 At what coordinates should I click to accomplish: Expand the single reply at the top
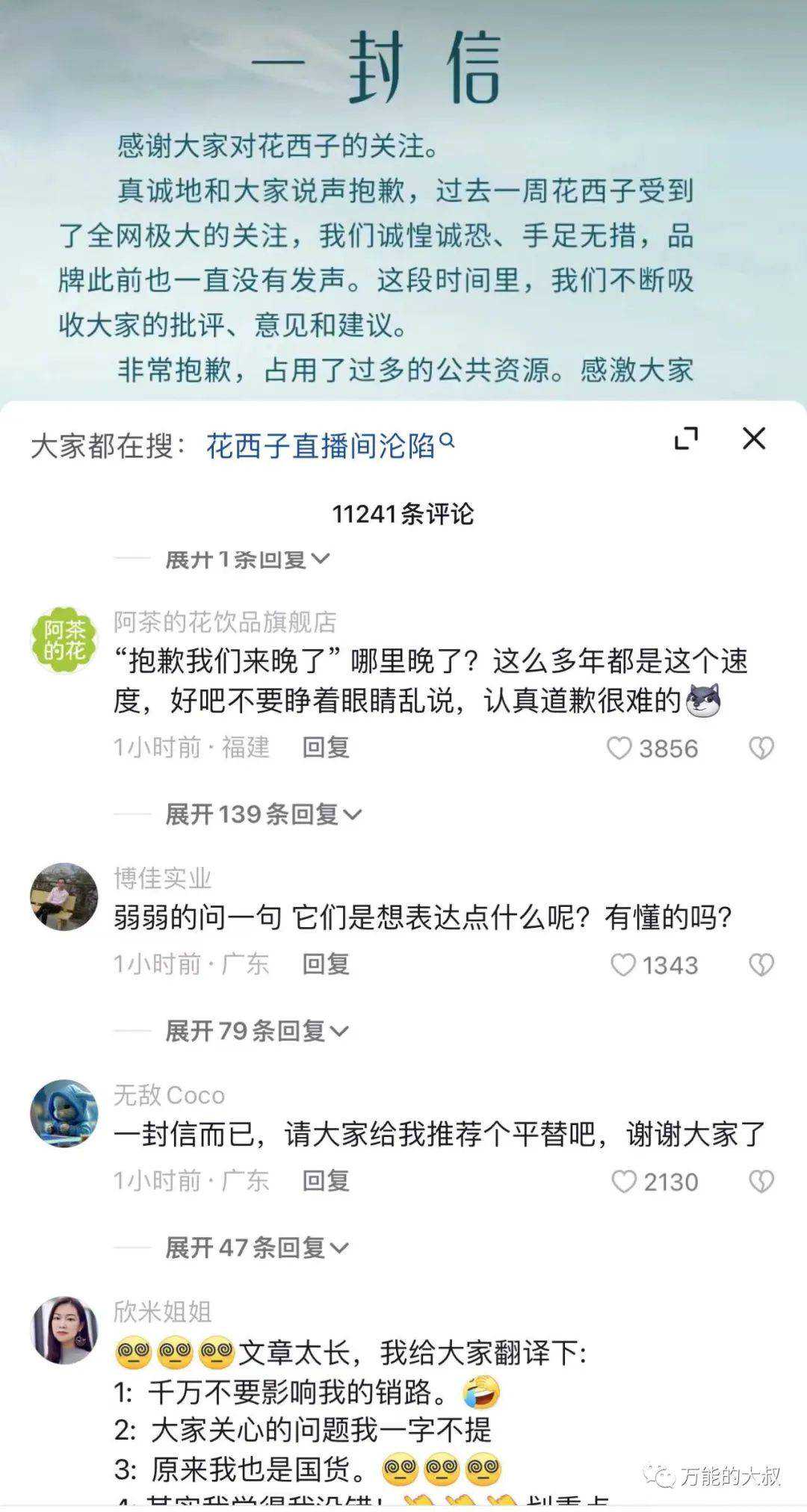coord(239,559)
